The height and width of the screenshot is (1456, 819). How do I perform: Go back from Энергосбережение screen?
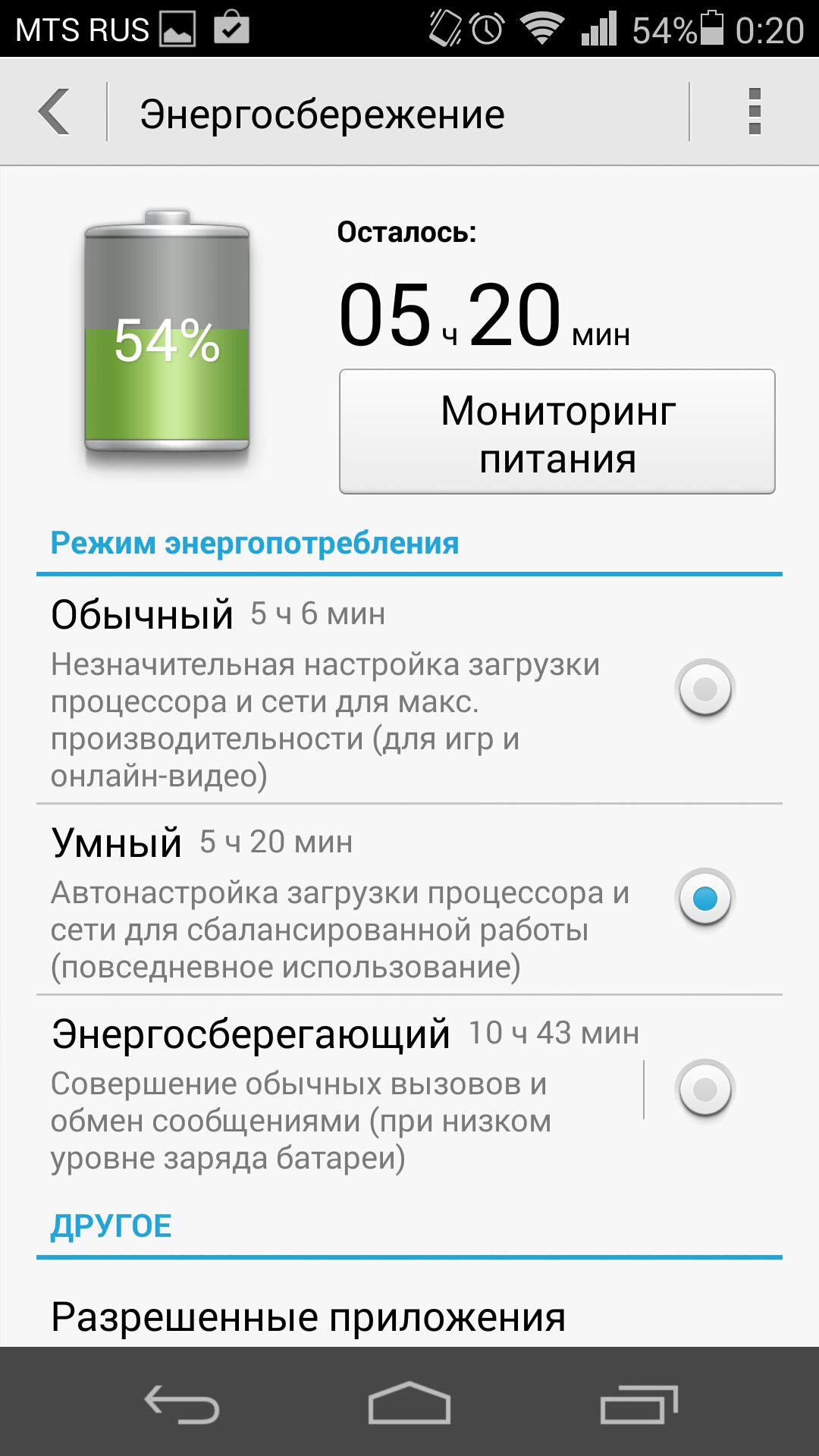pyautogui.click(x=55, y=112)
